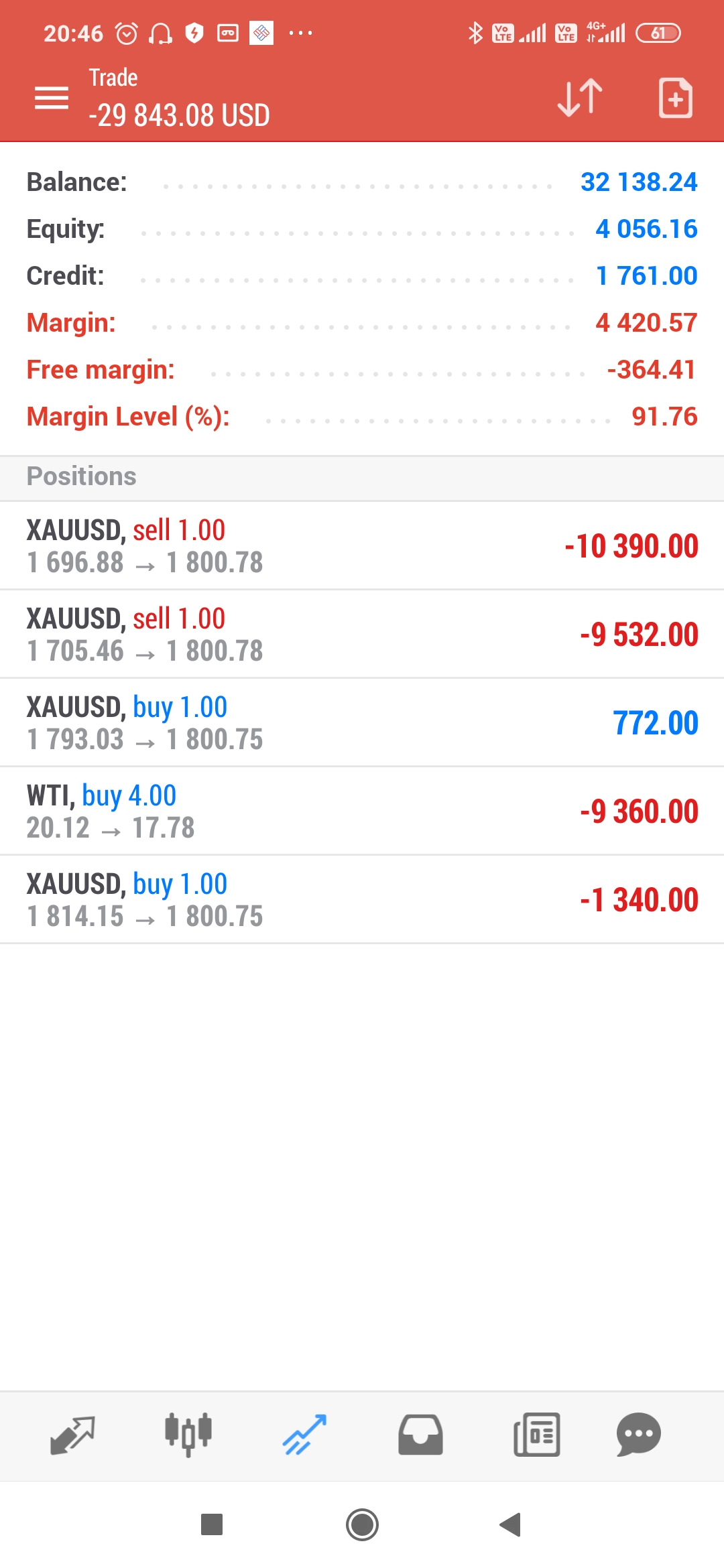Screen dimensions: 724x1568
Task: Open XAUUSD buy position opened at 1 793.03
Action: point(362,723)
